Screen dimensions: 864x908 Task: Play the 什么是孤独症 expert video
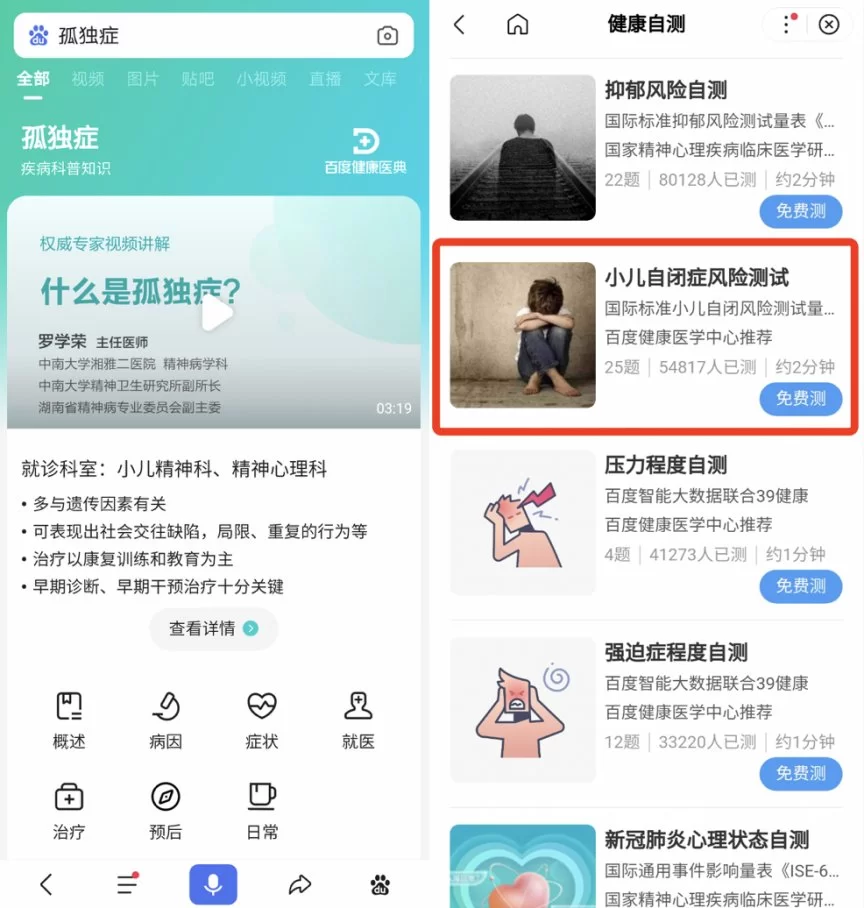pyautogui.click(x=217, y=314)
